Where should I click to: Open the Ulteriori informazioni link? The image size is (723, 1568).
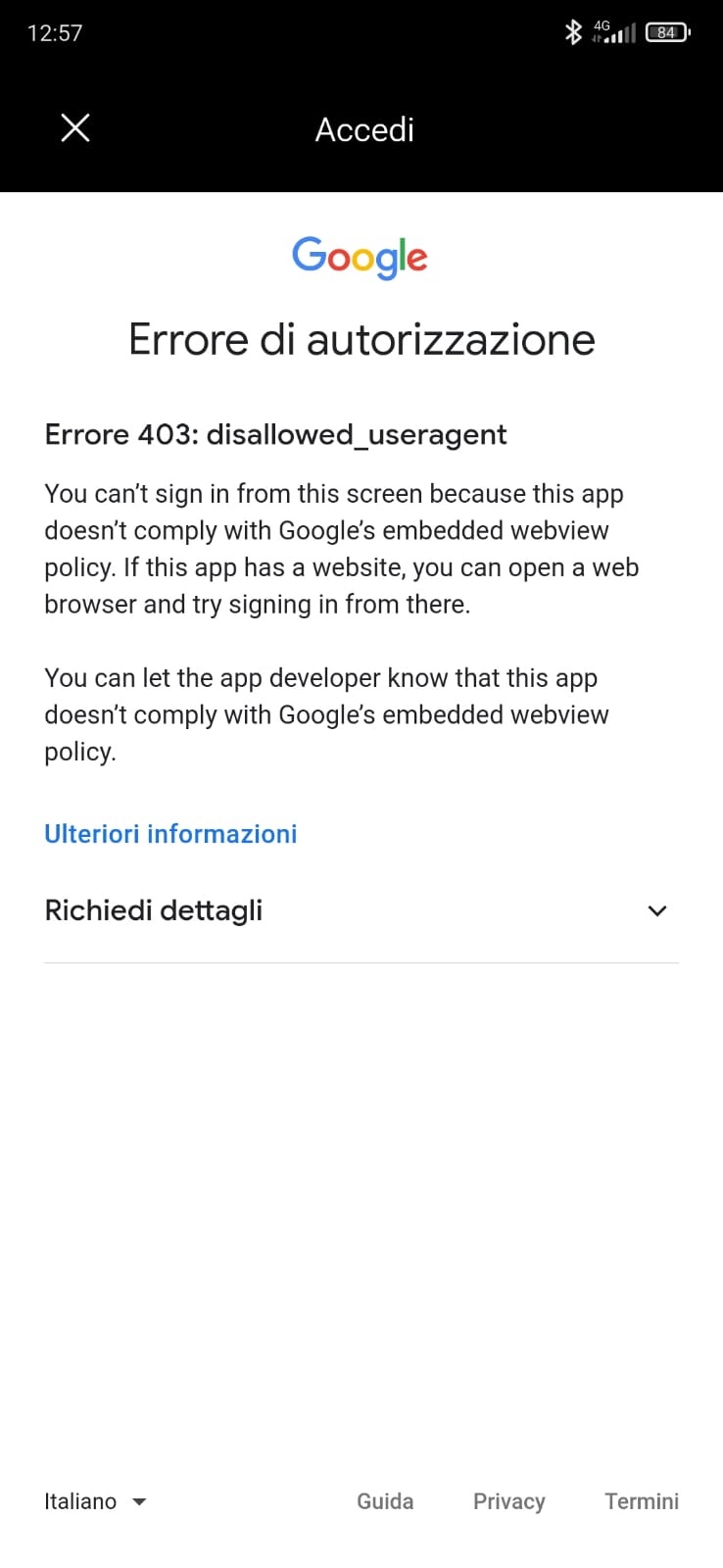click(170, 834)
